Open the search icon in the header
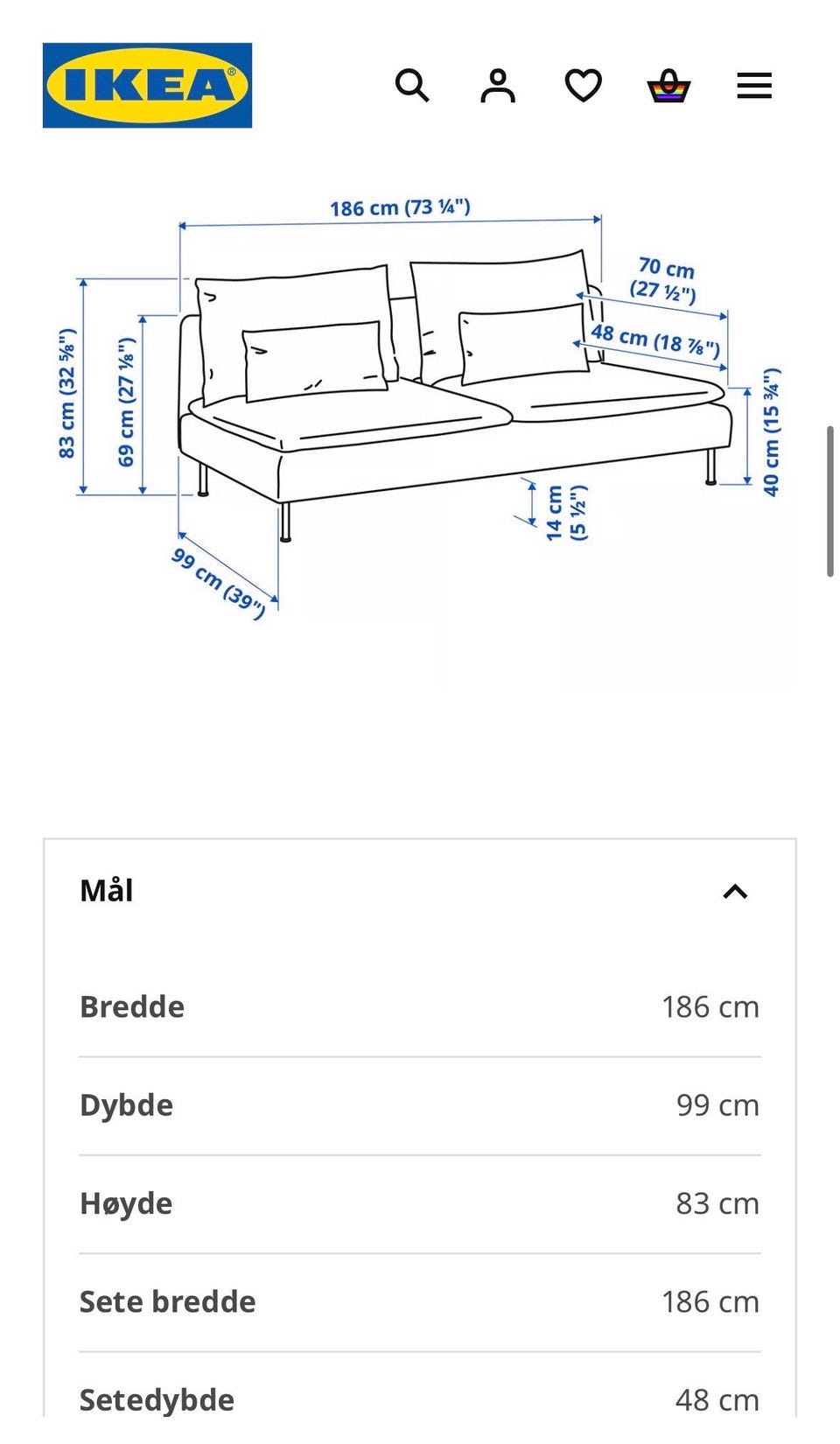This screenshot has height=1444, width=840. point(412,86)
